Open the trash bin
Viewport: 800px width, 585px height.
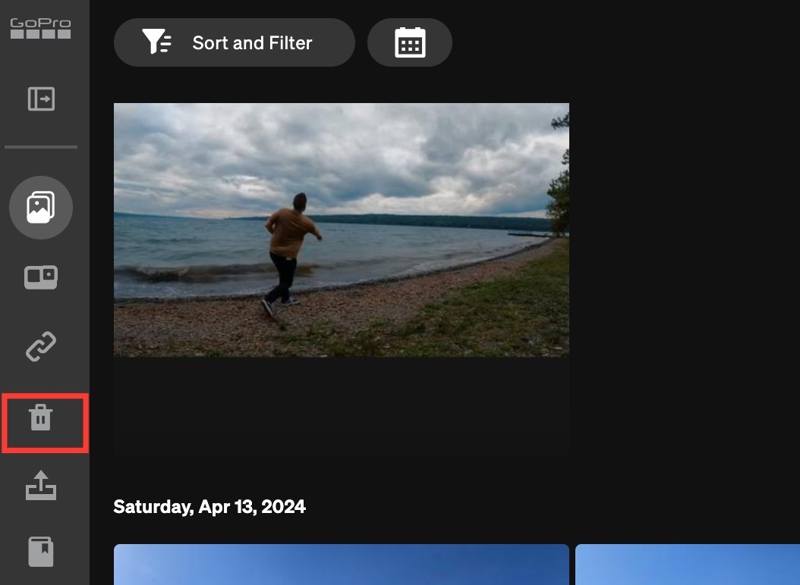(41, 417)
